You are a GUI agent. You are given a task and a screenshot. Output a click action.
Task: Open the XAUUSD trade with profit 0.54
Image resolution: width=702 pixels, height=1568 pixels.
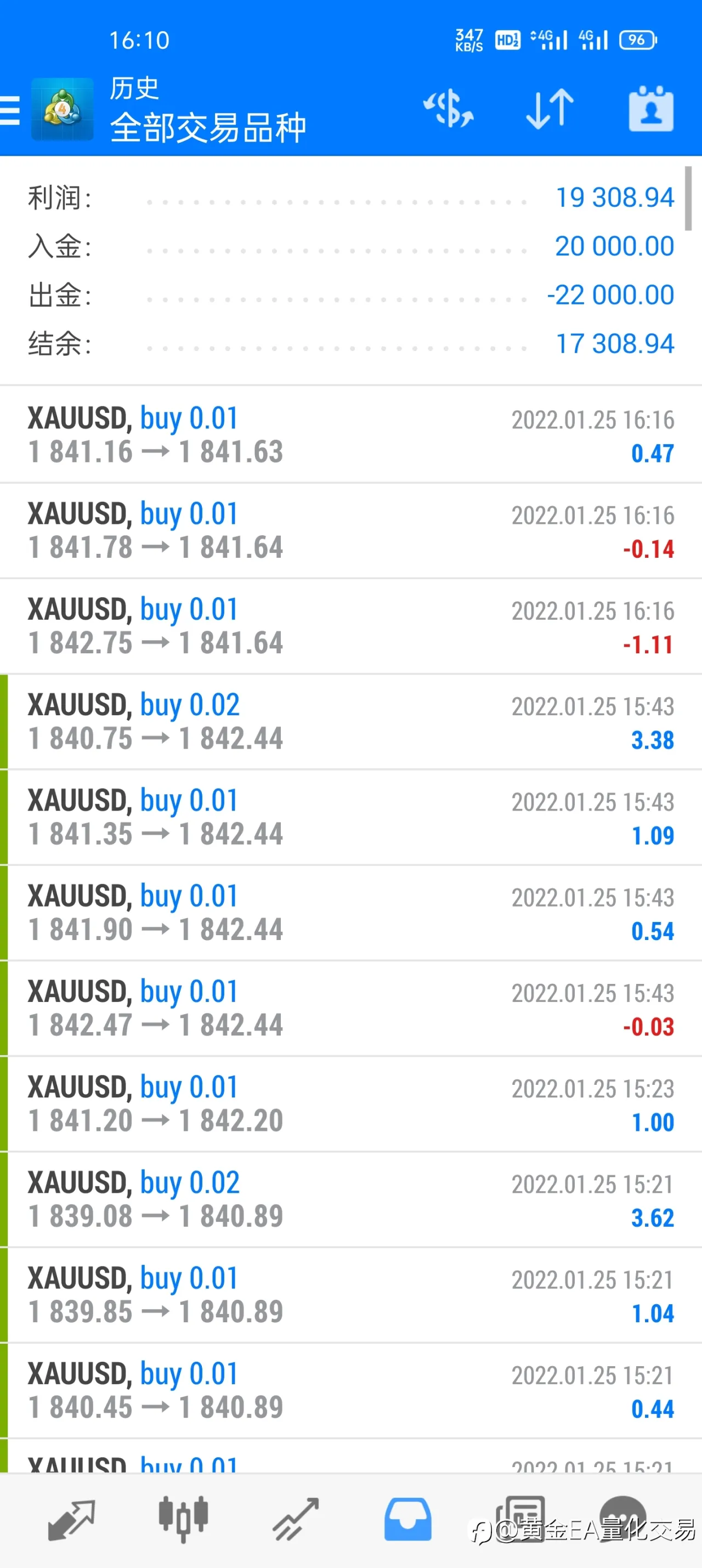pos(350,913)
